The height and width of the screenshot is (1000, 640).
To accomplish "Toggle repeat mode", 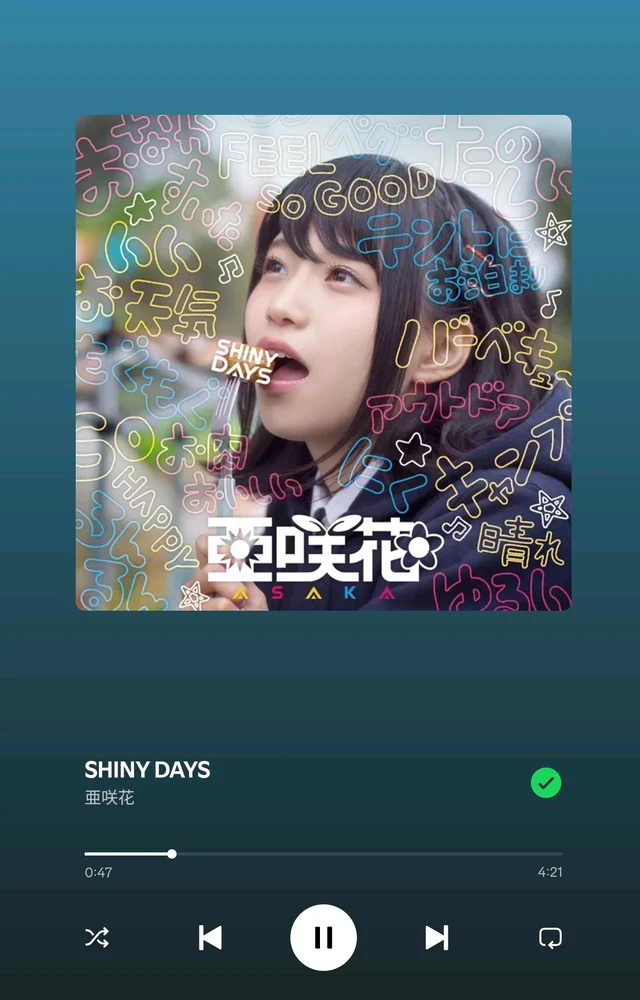I will 549,937.
